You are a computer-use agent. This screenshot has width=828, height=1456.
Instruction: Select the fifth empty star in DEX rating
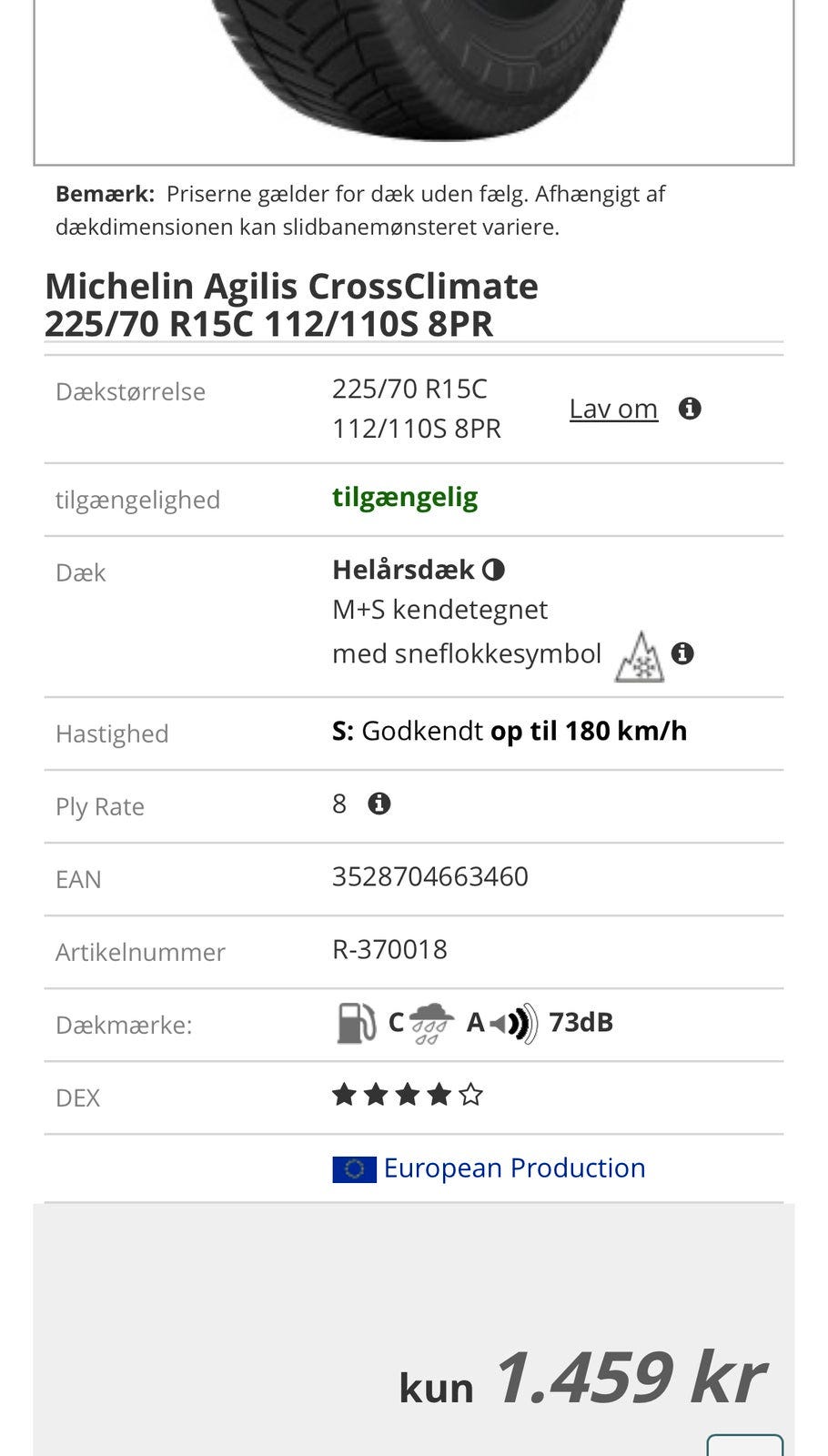(472, 1095)
